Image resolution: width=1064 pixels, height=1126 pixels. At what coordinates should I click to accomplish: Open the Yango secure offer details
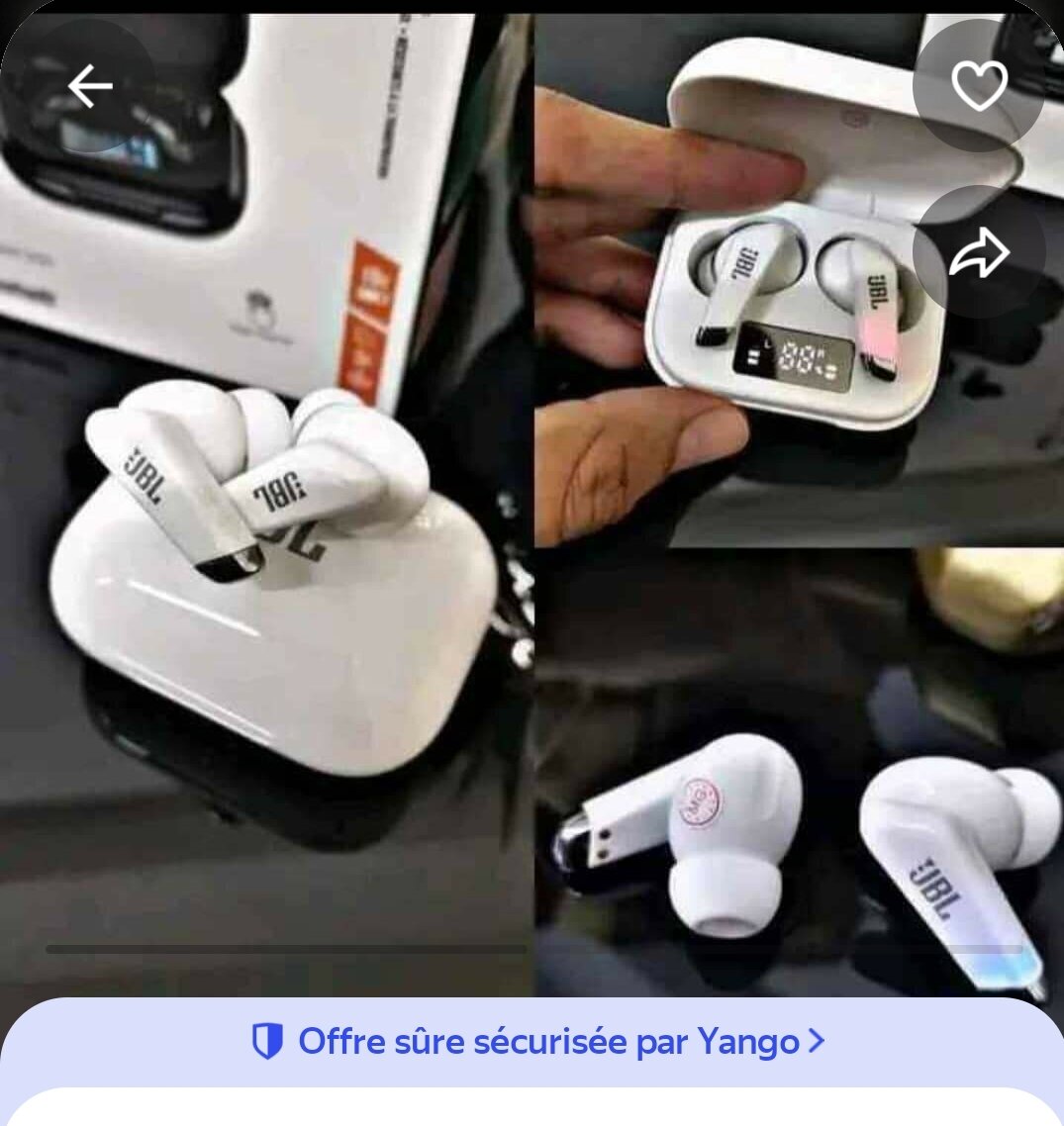point(537,1041)
